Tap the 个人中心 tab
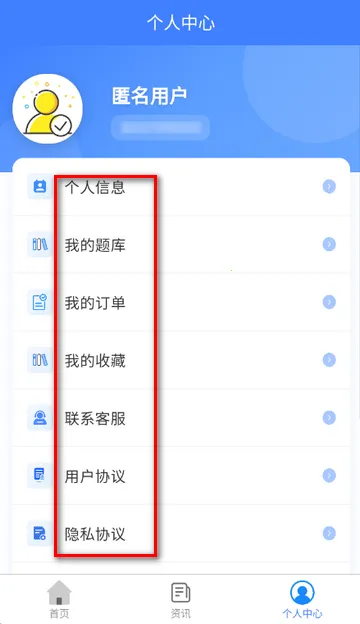The height and width of the screenshot is (624, 360). 302,599
